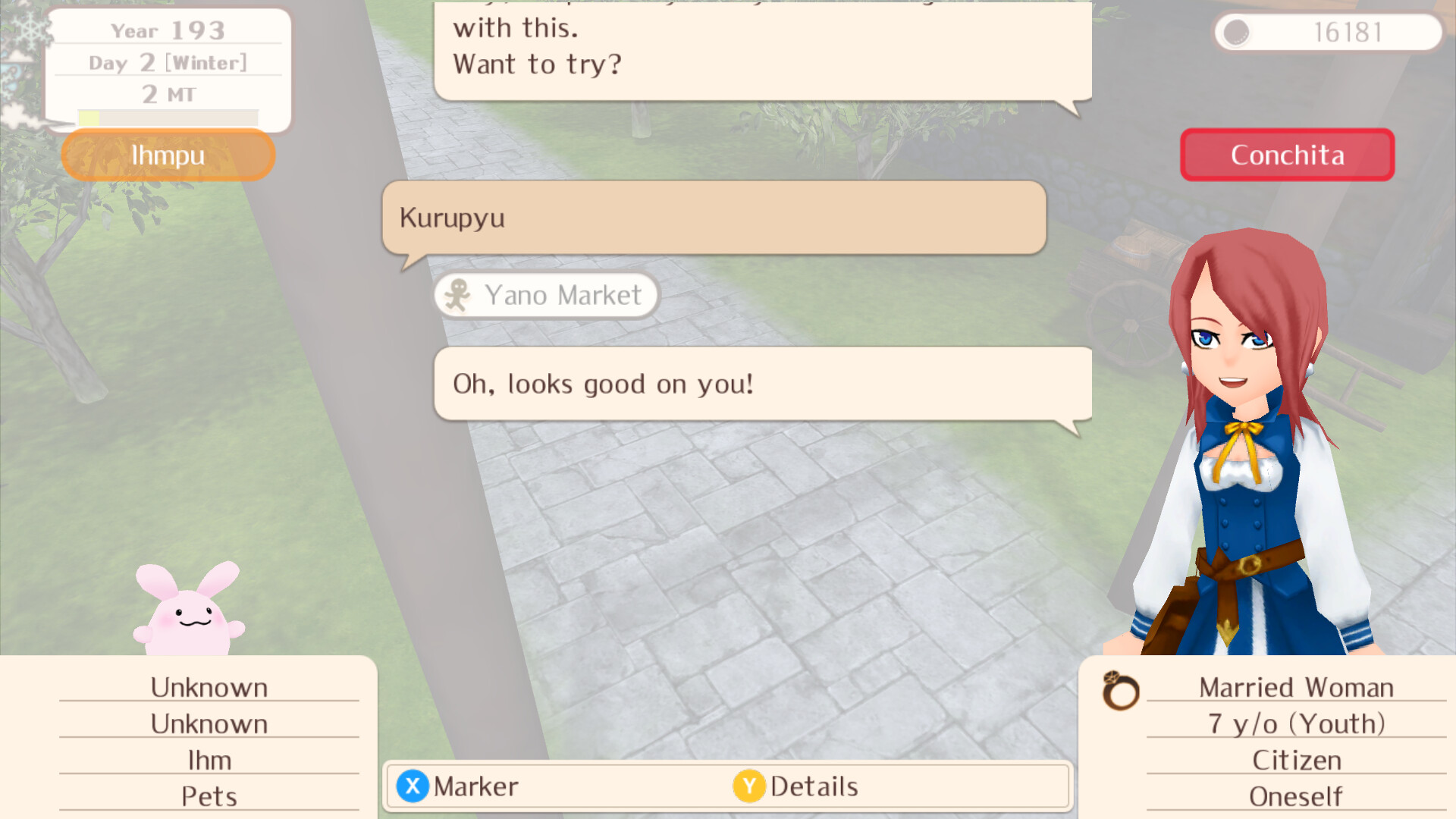Open Details with the Y button
1456x819 pixels.
pos(796,786)
